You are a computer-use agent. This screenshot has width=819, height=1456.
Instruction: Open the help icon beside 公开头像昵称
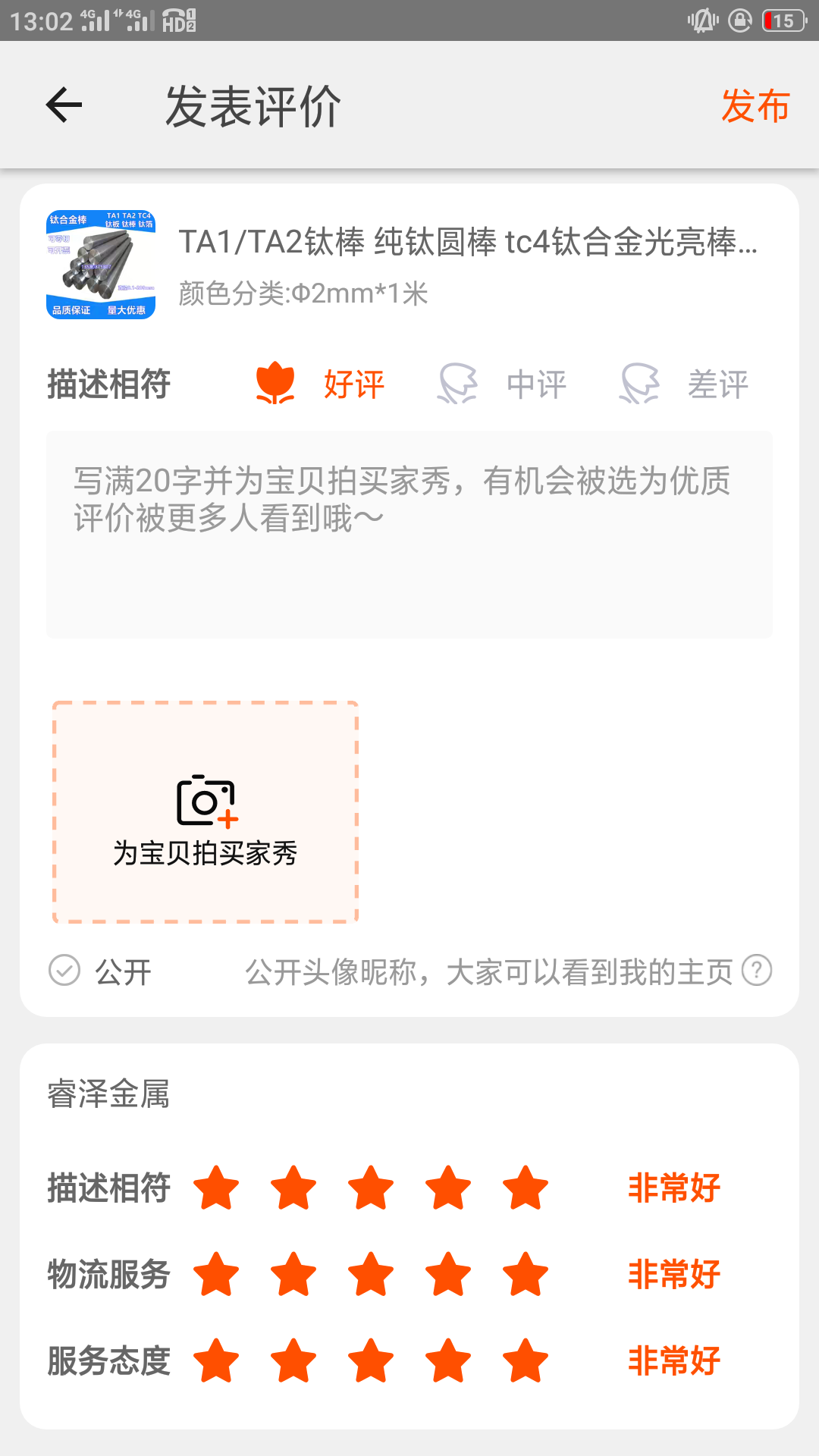tap(756, 970)
